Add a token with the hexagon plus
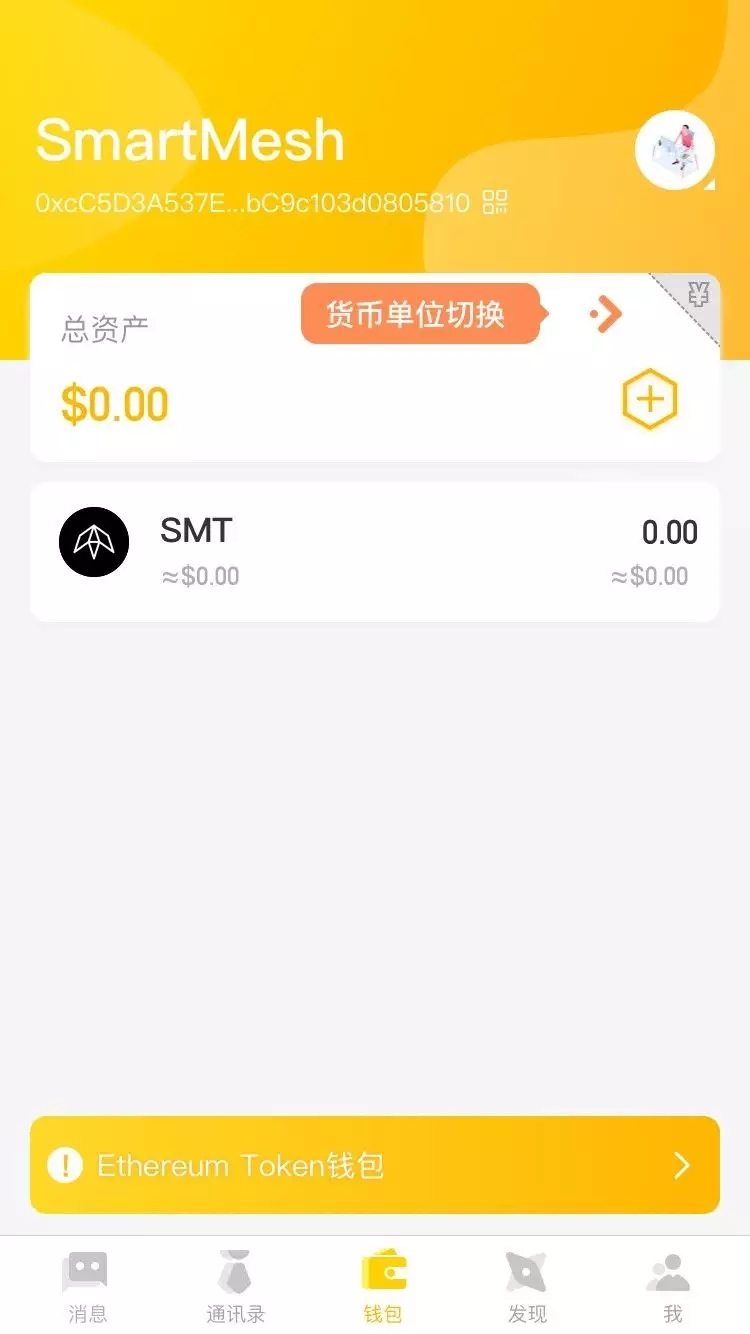Image resolution: width=750 pixels, height=1334 pixels. [x=650, y=399]
